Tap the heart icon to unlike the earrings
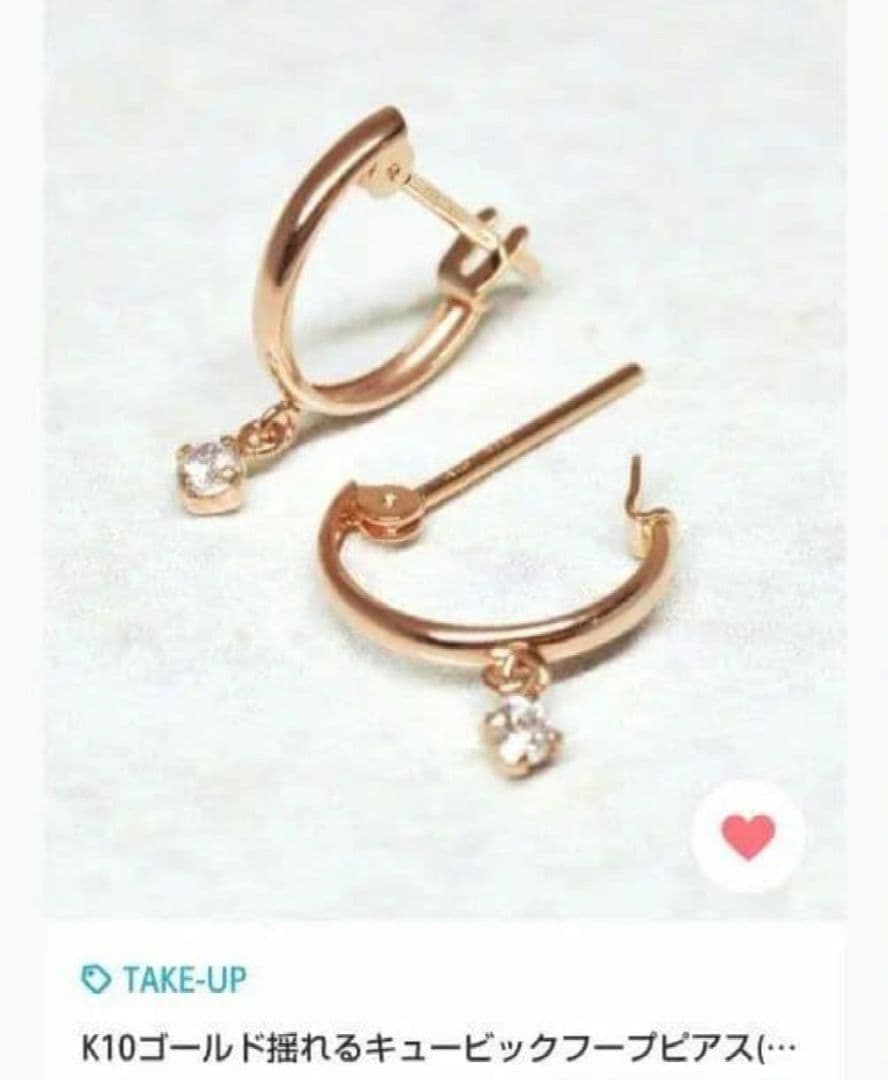Viewport: 888px width, 1080px height. pyautogui.click(x=750, y=837)
